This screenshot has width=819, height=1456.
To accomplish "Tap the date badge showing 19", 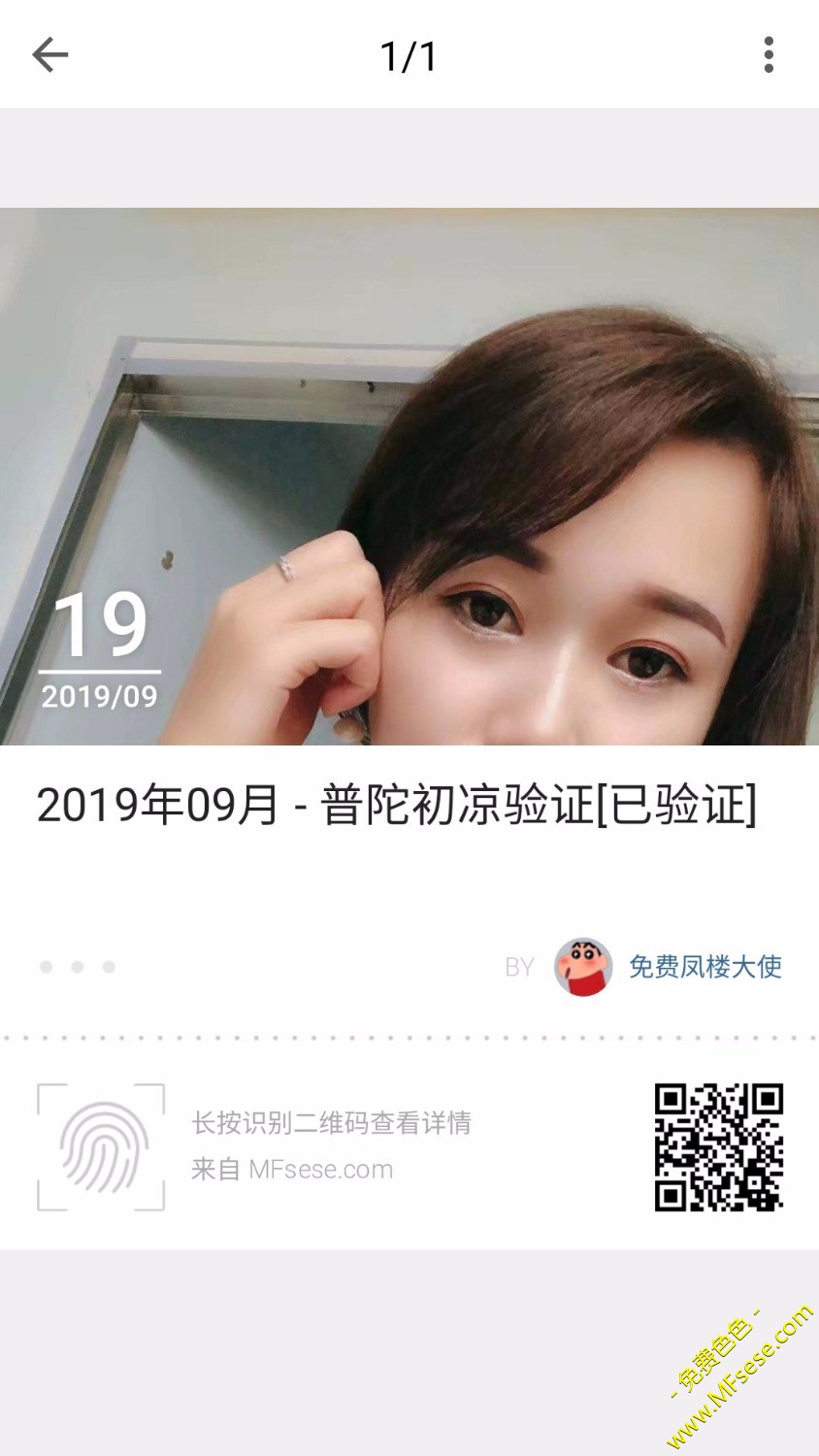I will tap(99, 629).
